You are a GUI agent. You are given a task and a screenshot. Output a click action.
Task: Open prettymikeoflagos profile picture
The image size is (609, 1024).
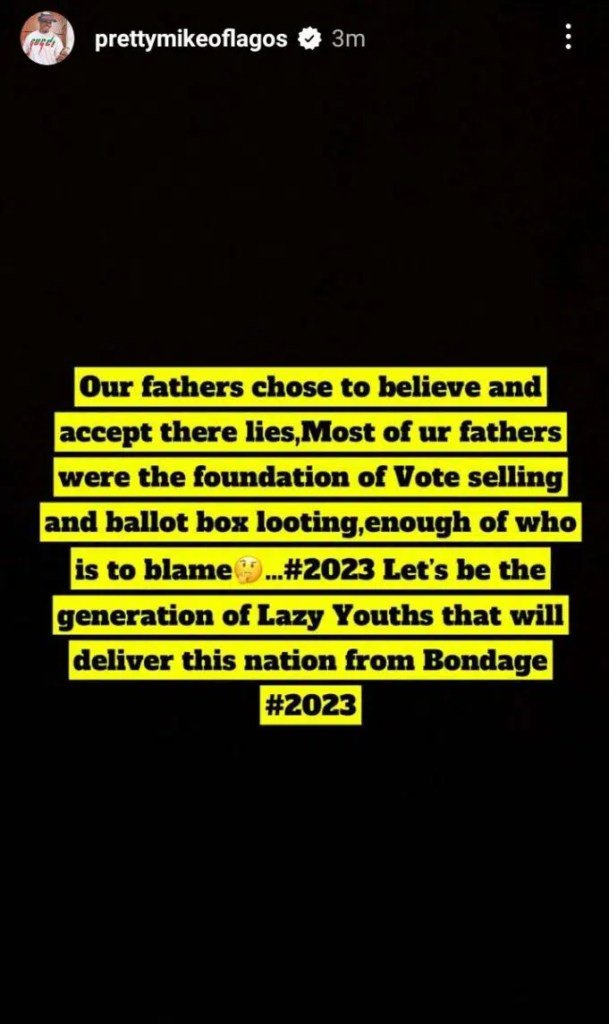46,39
